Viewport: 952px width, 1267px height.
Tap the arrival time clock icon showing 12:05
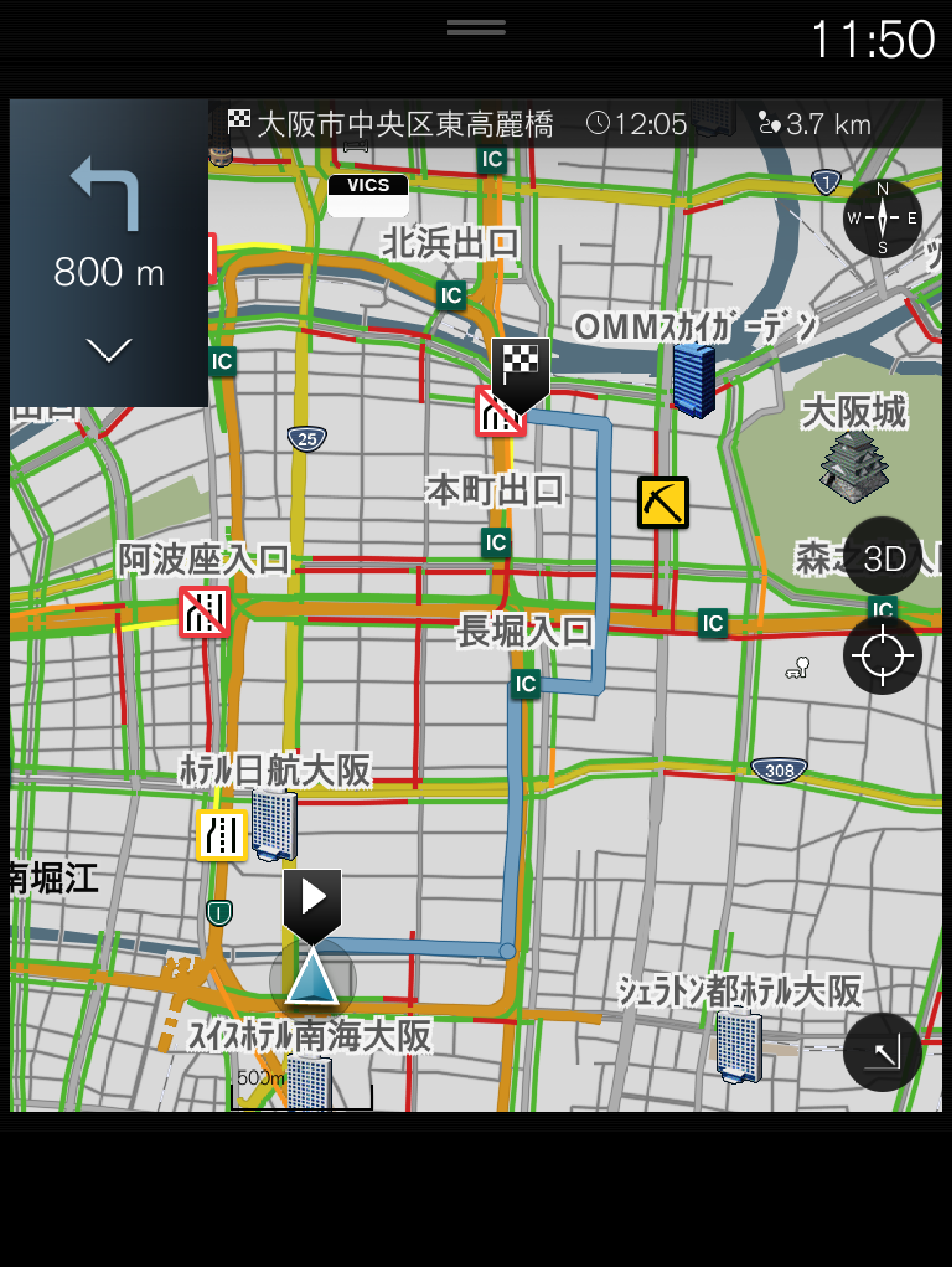599,123
